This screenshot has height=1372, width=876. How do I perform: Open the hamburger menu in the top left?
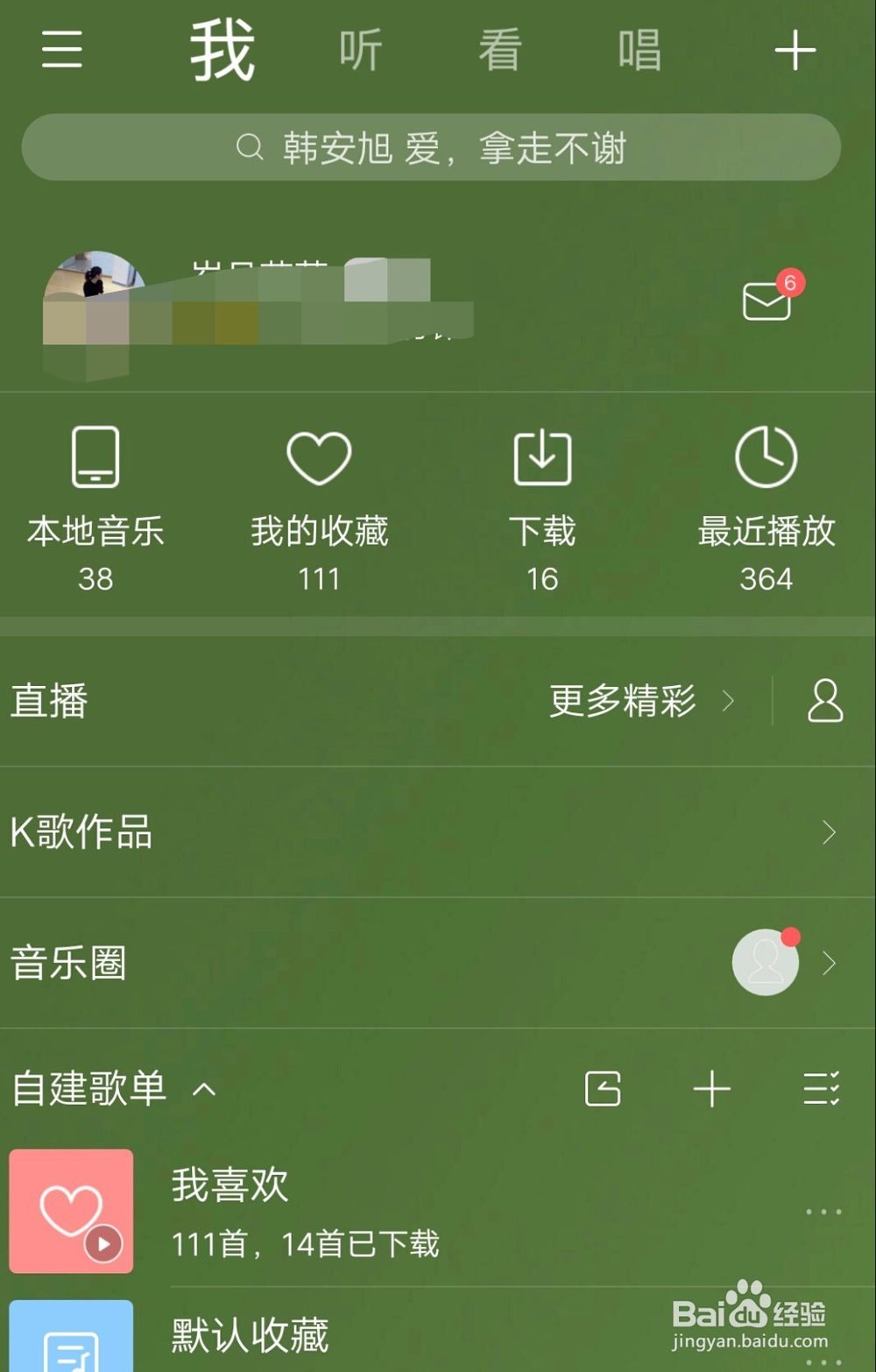click(x=60, y=51)
